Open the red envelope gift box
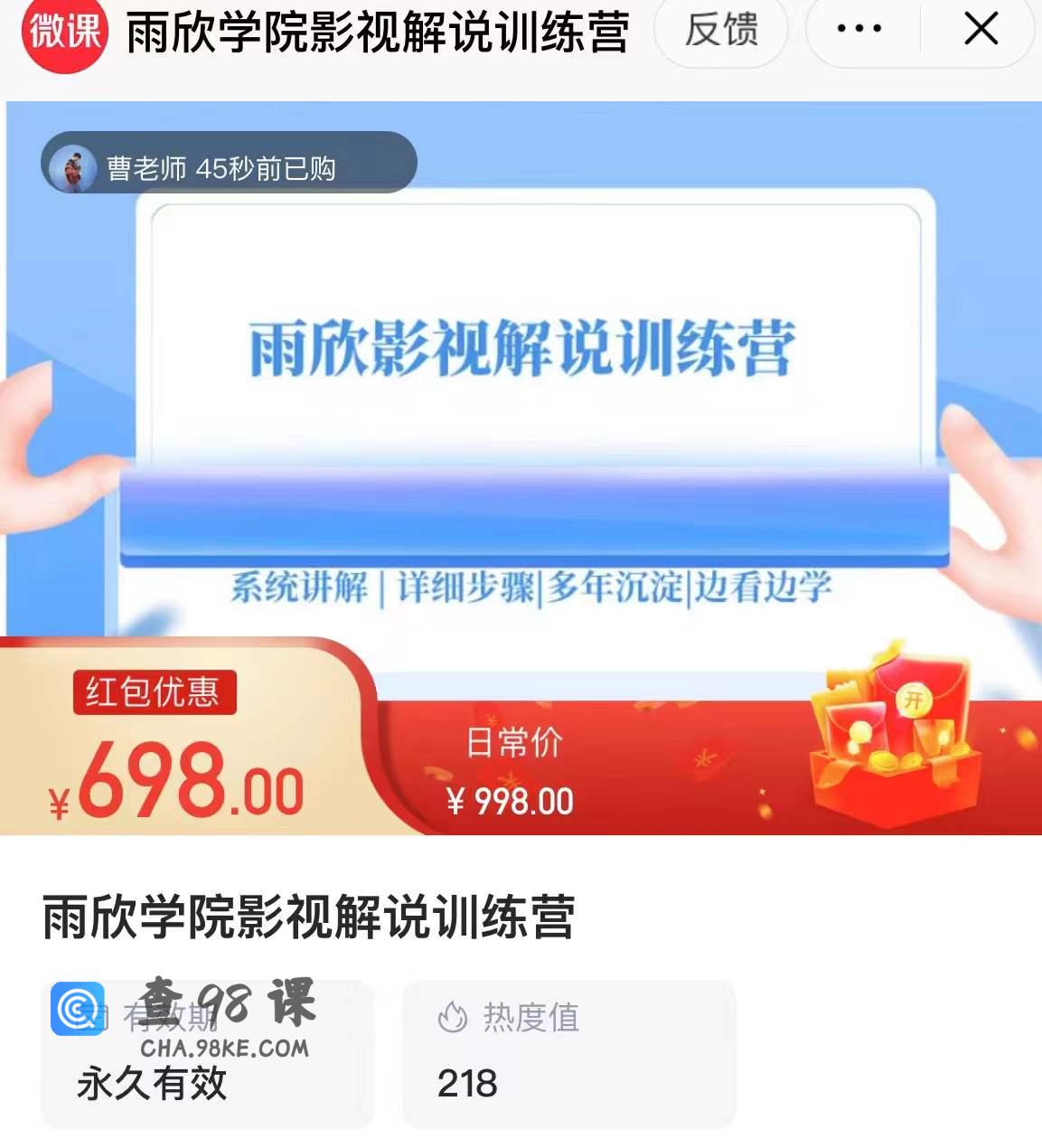Image resolution: width=1042 pixels, height=1148 pixels. click(x=893, y=737)
